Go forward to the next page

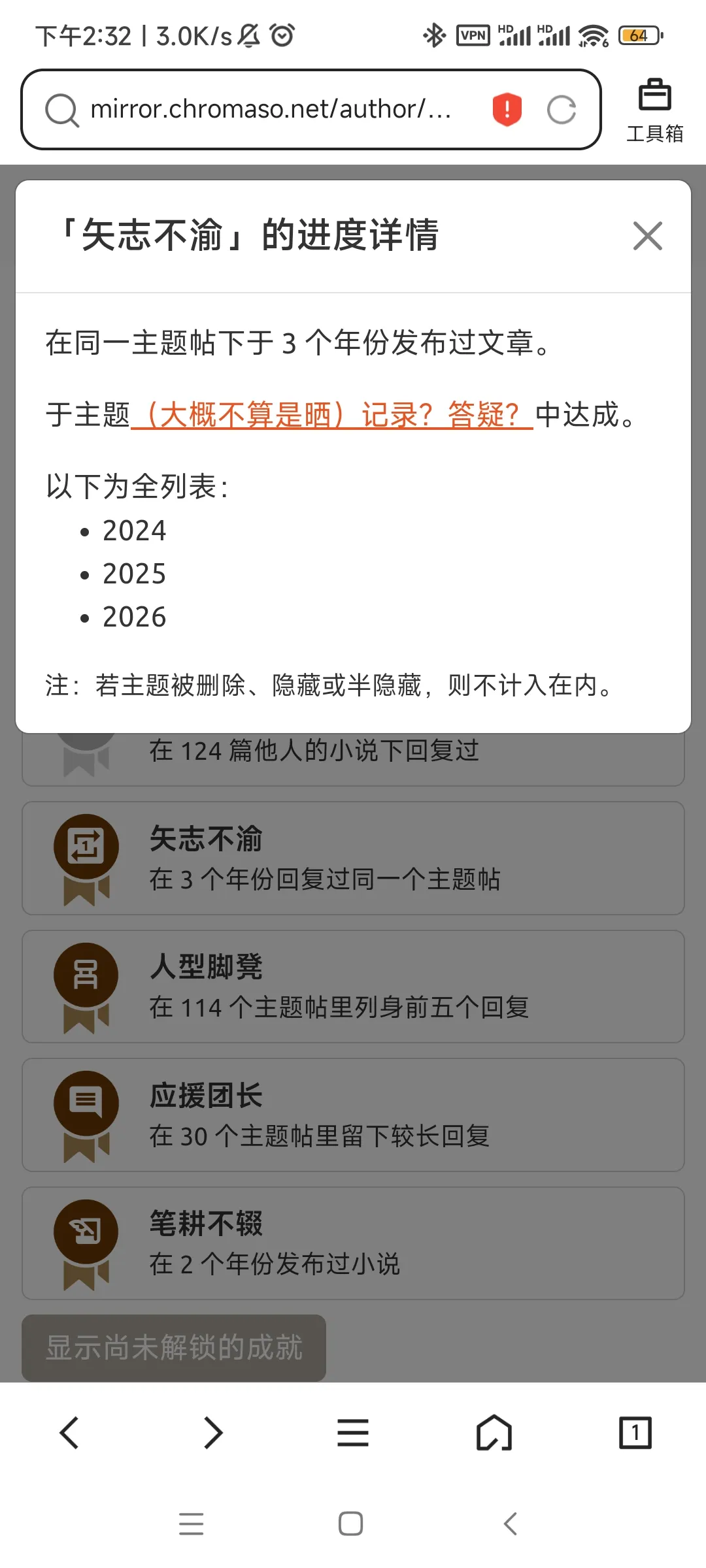point(212,1433)
